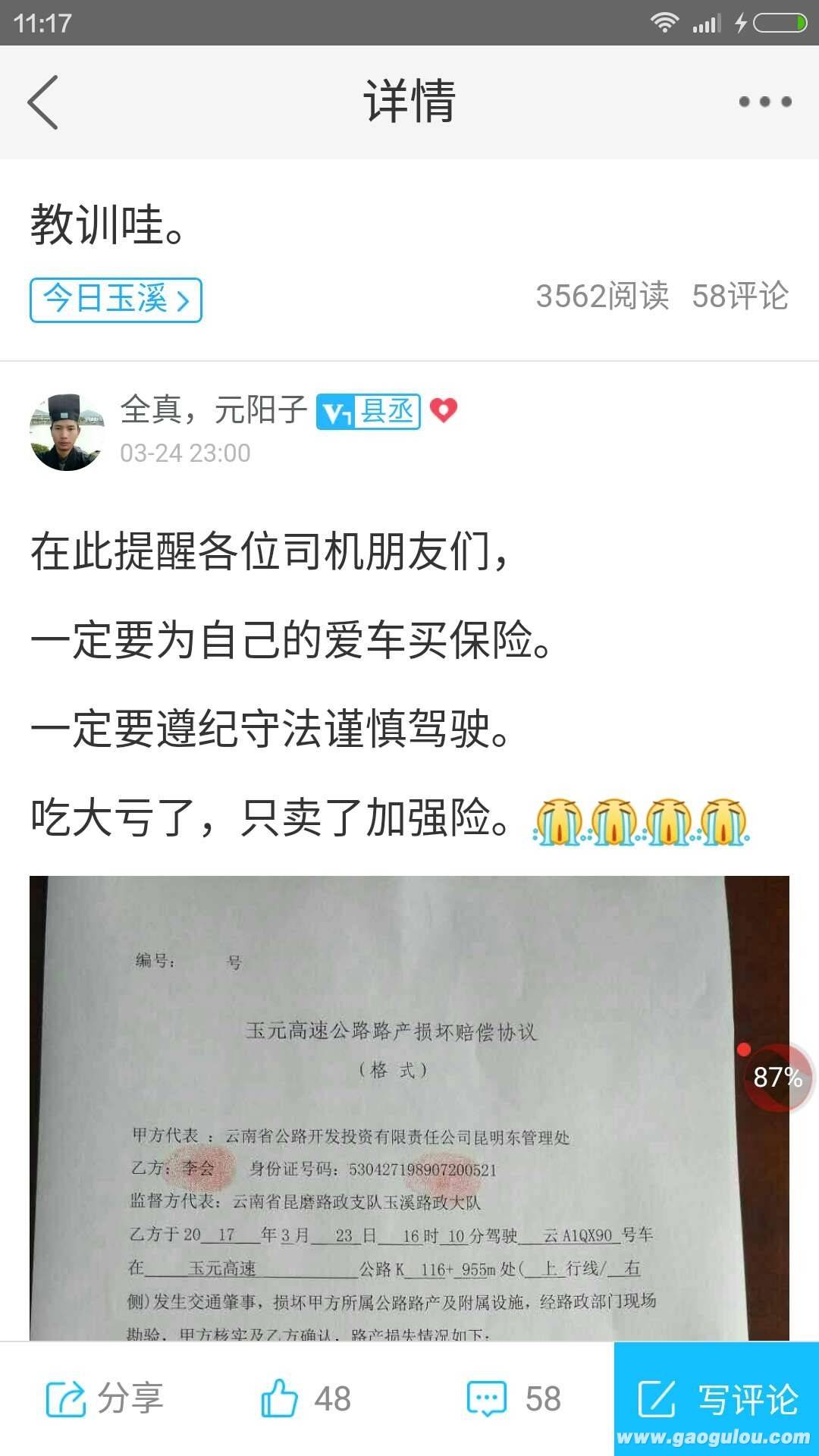Go back using the back arrow
Viewport: 819px width, 1456px height.
[x=43, y=102]
